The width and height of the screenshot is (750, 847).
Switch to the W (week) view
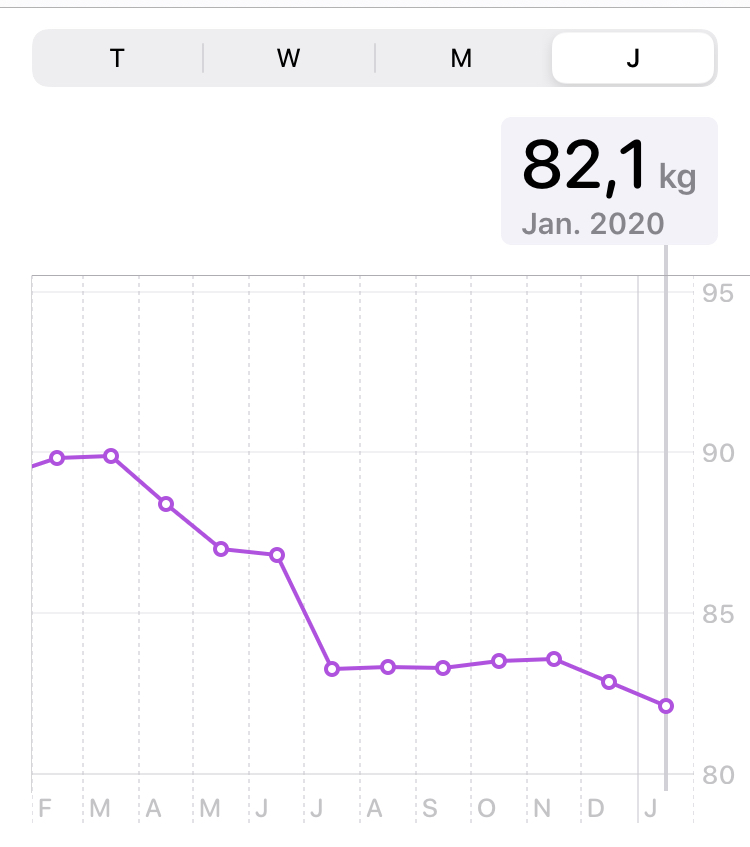click(289, 58)
